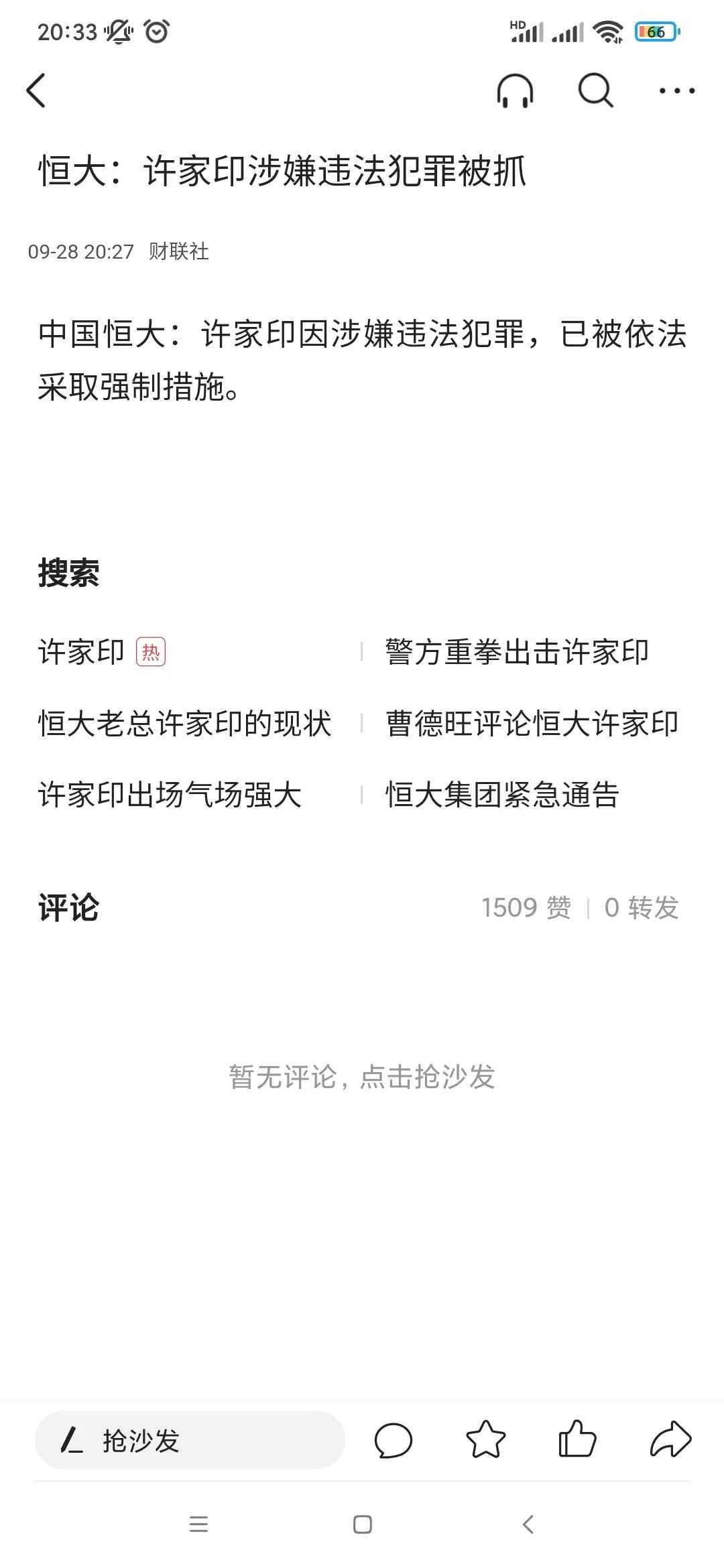Open recent apps from the navigation bar
The height and width of the screenshot is (1568, 724).
(198, 1524)
